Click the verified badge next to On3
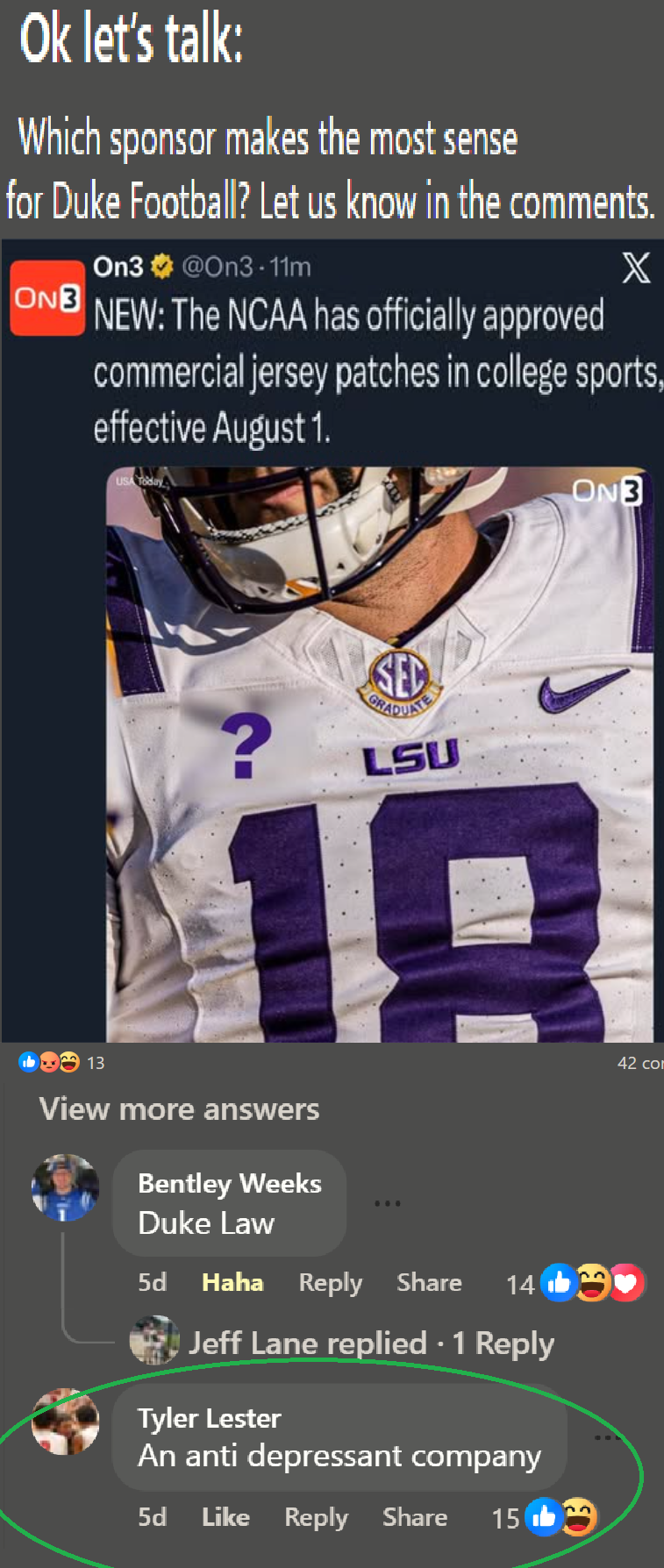Screen dimensions: 664x1568 (161, 266)
